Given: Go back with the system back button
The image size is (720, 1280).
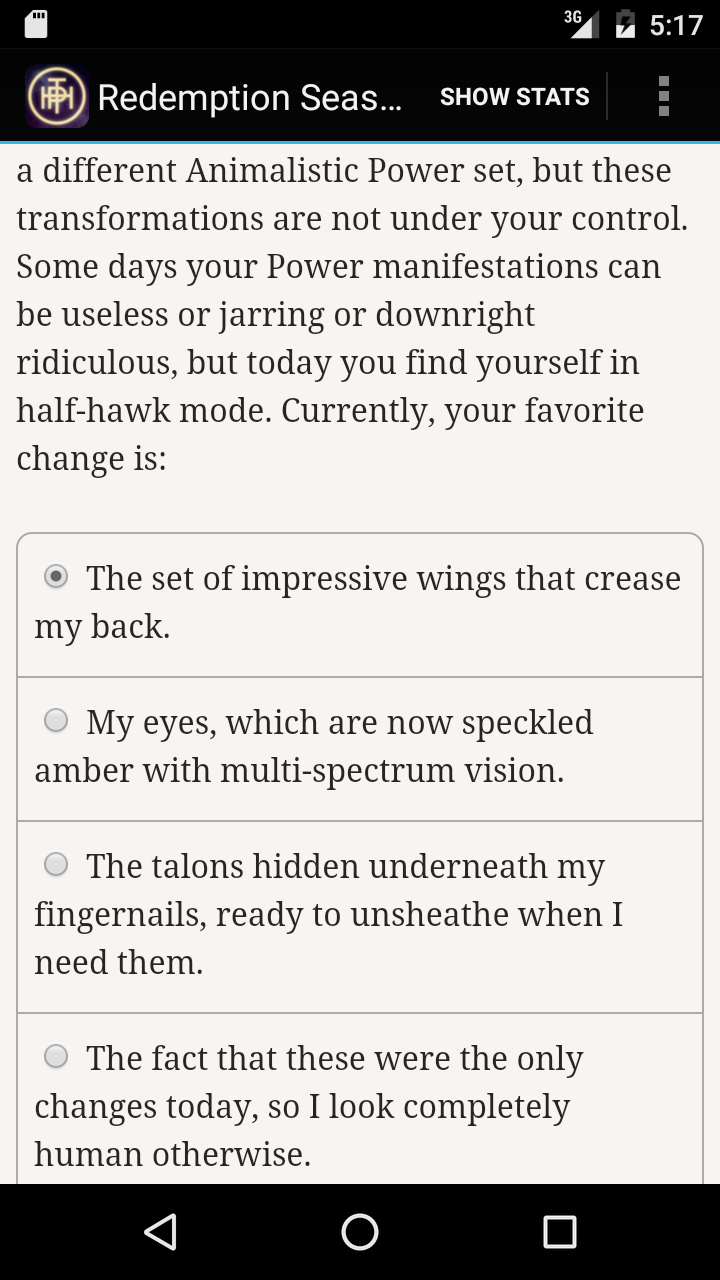Looking at the screenshot, I should [x=160, y=1232].
